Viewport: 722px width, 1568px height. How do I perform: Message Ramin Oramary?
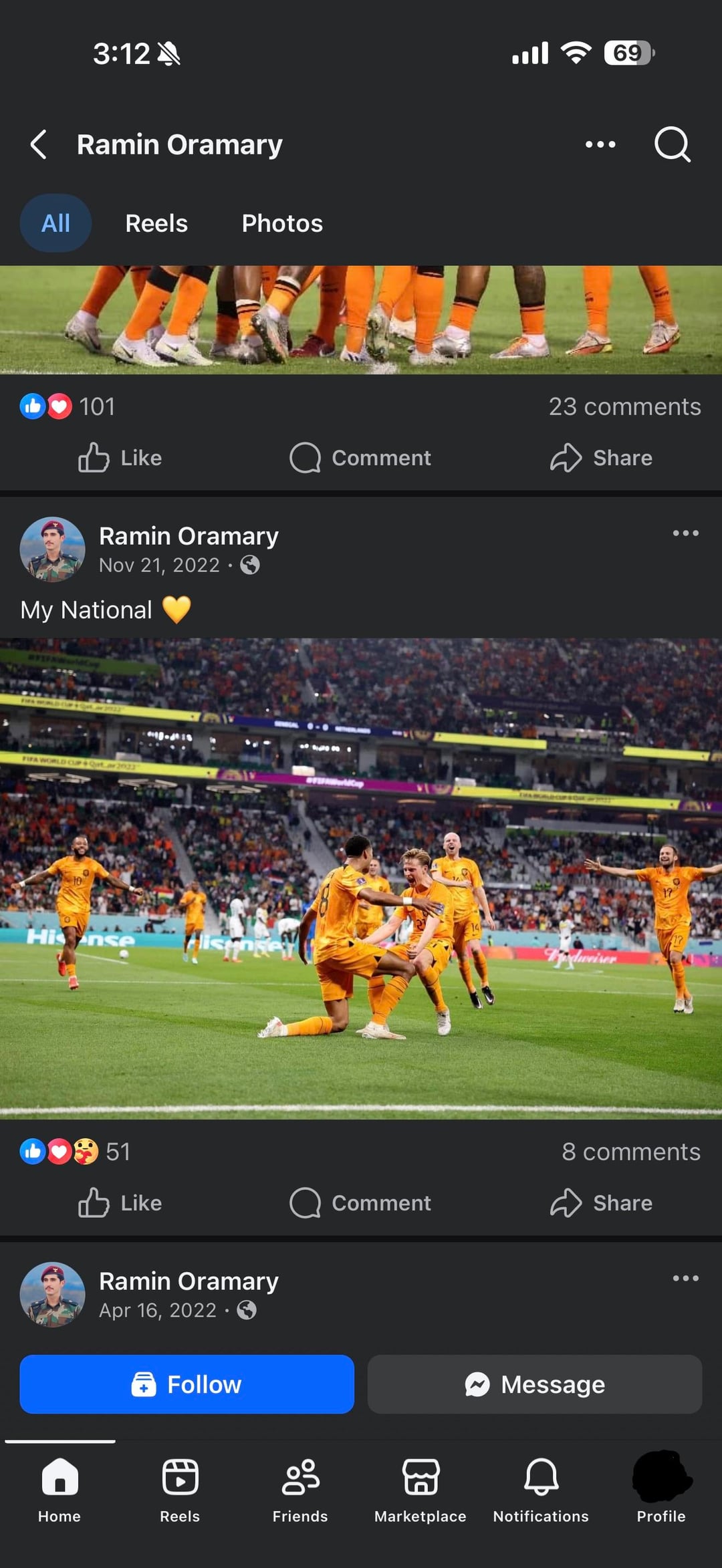[534, 1384]
